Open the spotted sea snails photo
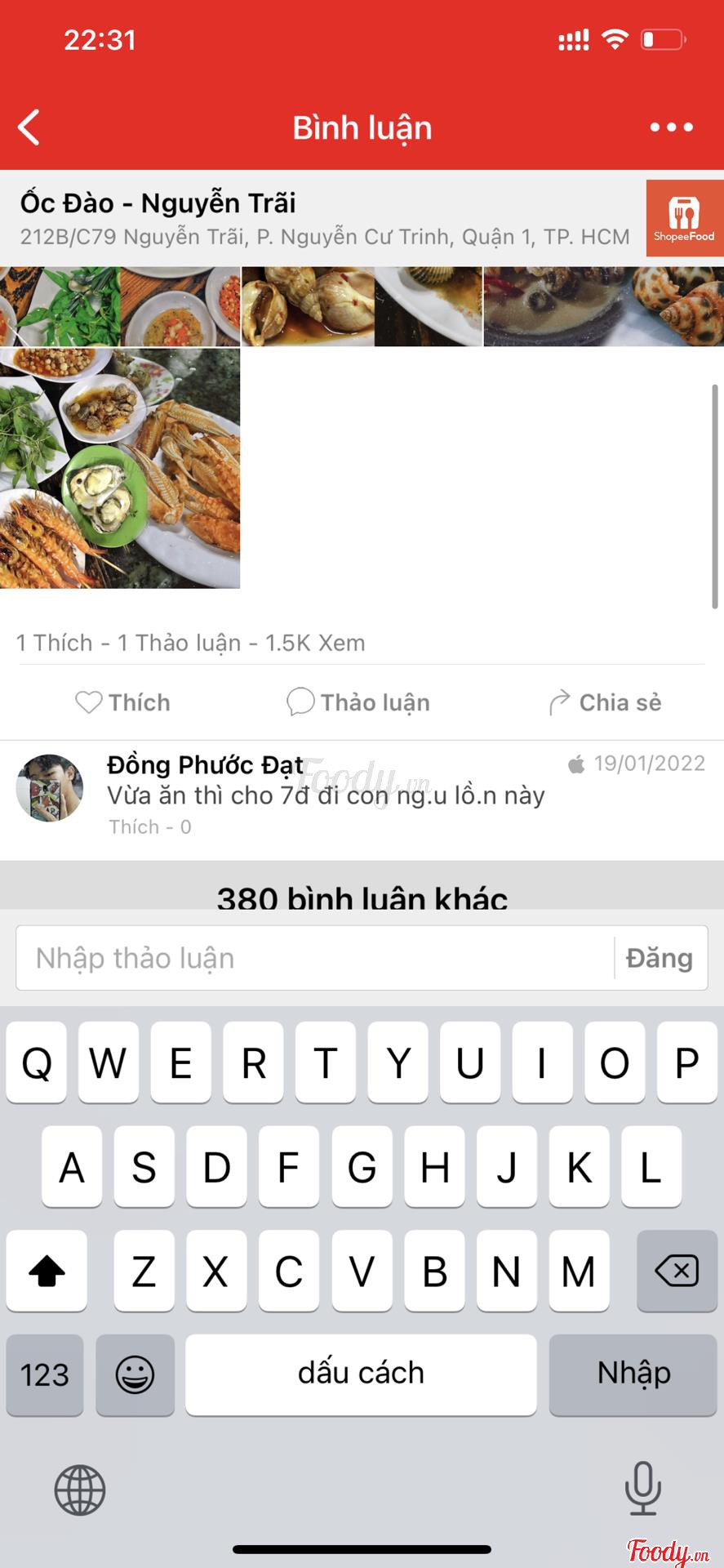 pyautogui.click(x=603, y=306)
